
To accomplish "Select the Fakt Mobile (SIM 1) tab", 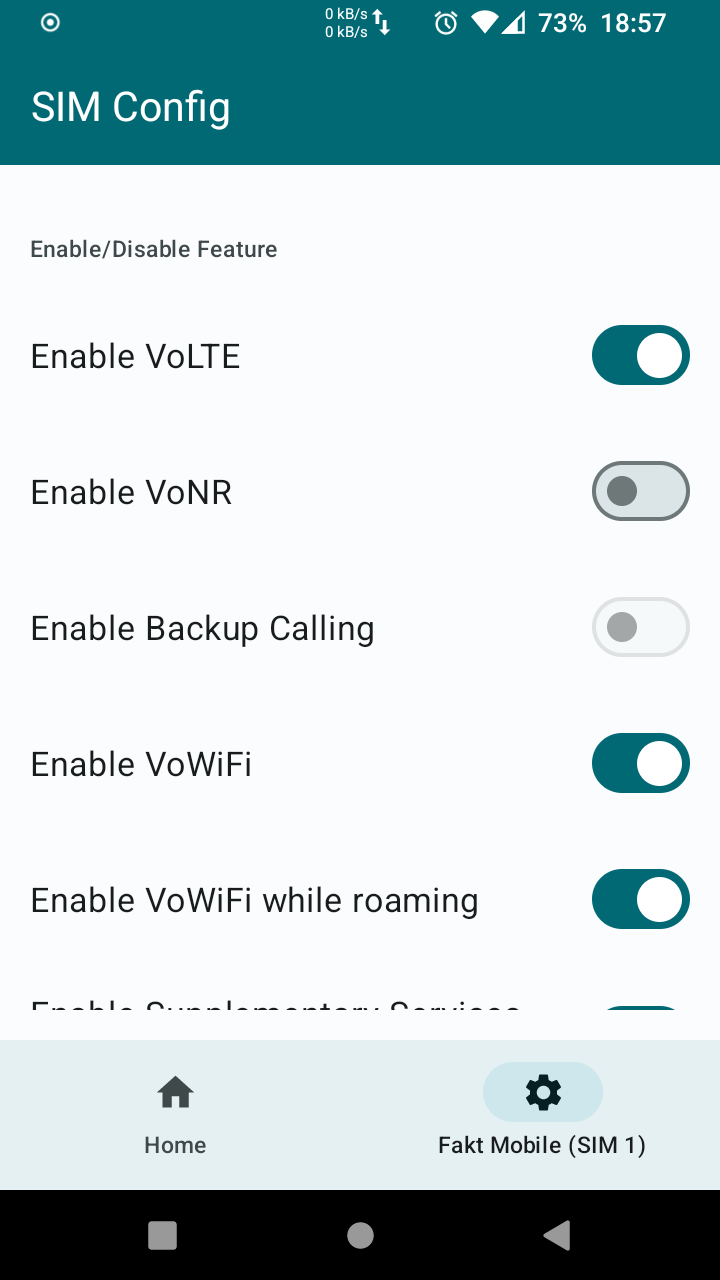I will [542, 1115].
